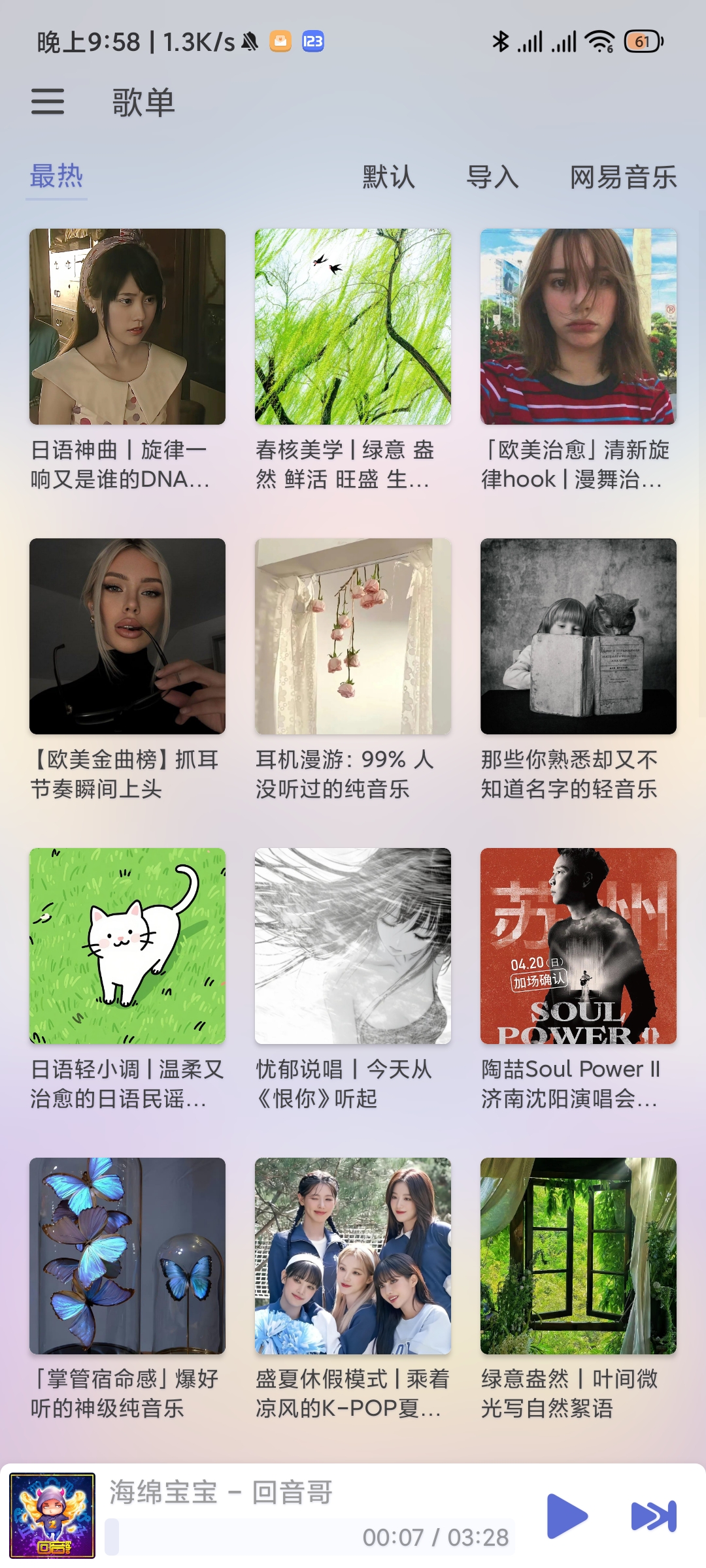Viewport: 706px width, 1568px height.
Task: Open the 网易音乐 source selector
Action: pos(624,176)
